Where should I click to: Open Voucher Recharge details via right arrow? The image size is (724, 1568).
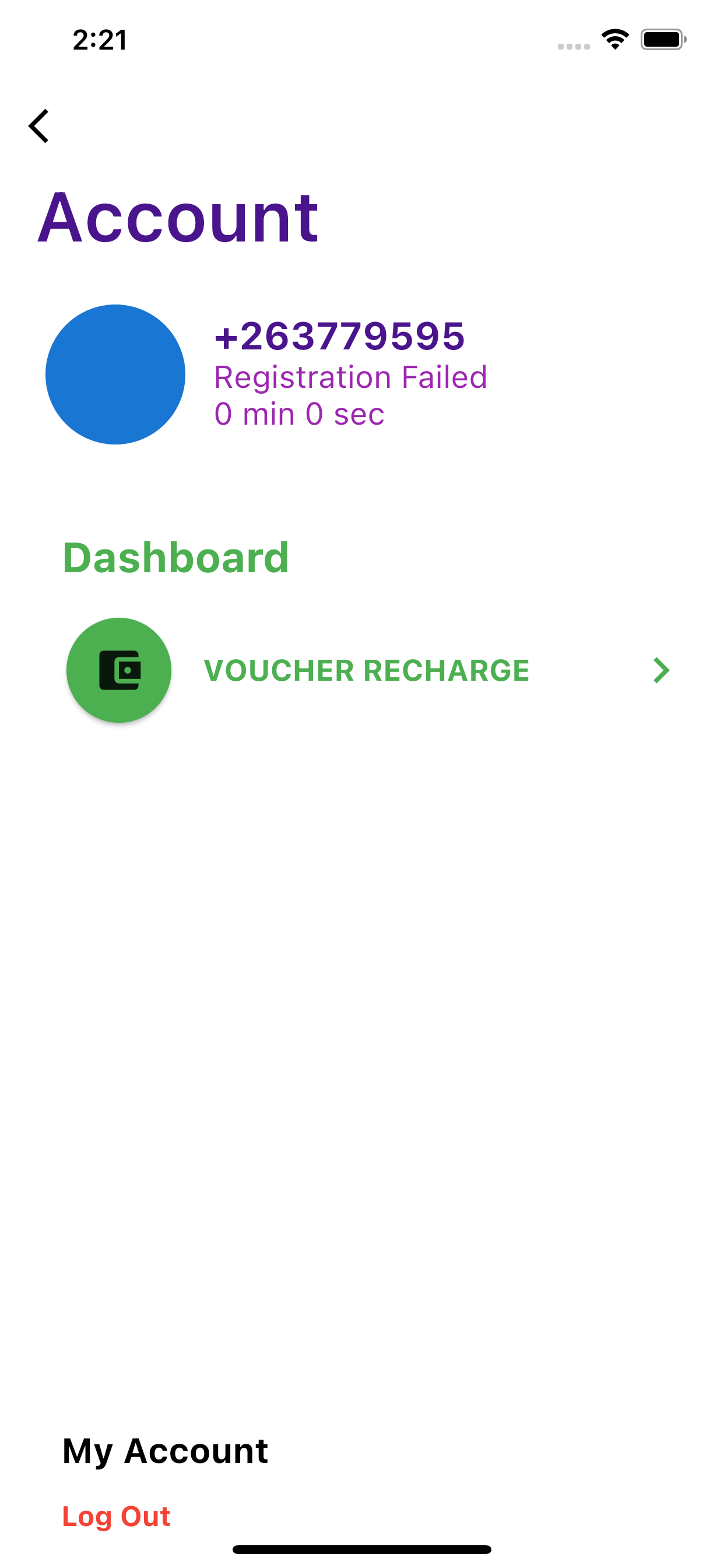660,671
